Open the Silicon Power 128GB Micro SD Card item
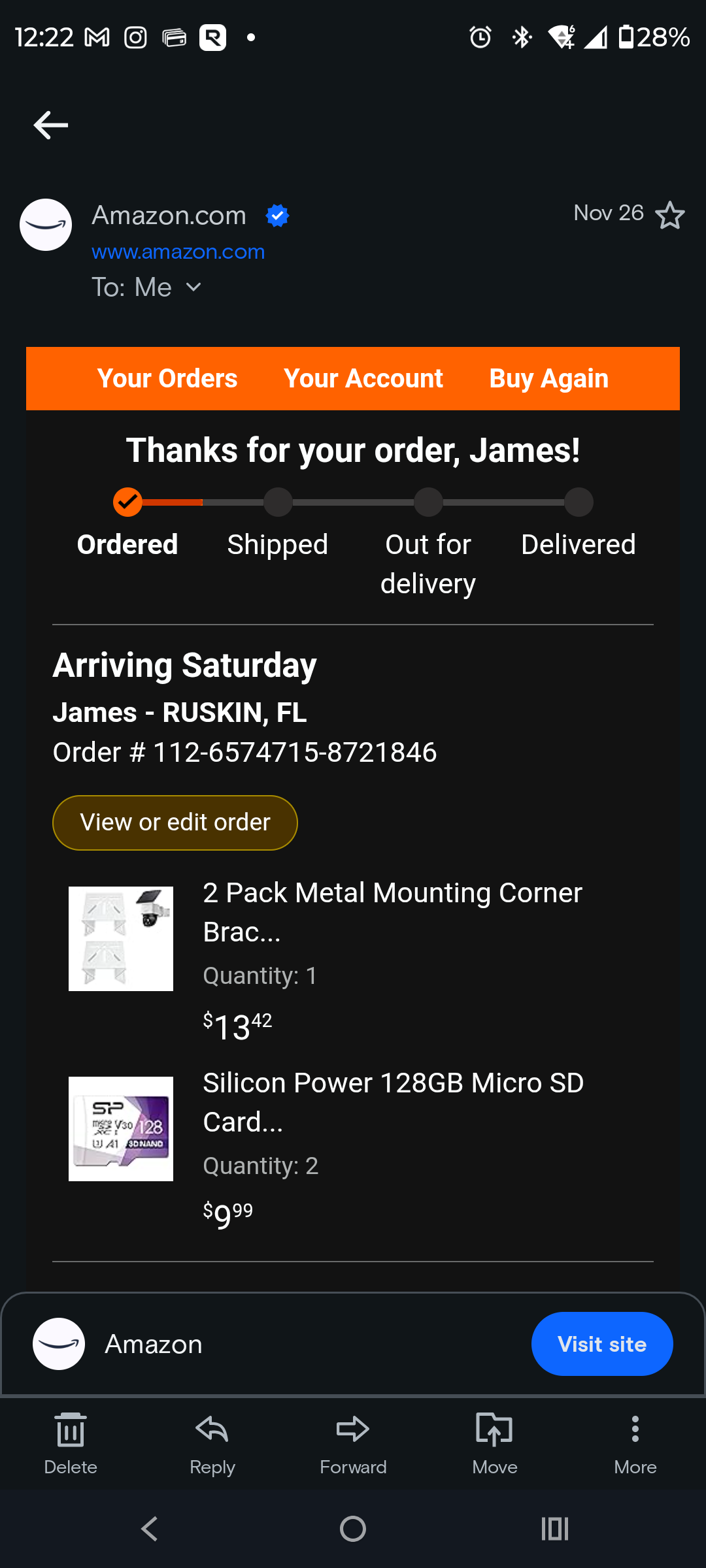This screenshot has width=706, height=1568. click(392, 1102)
